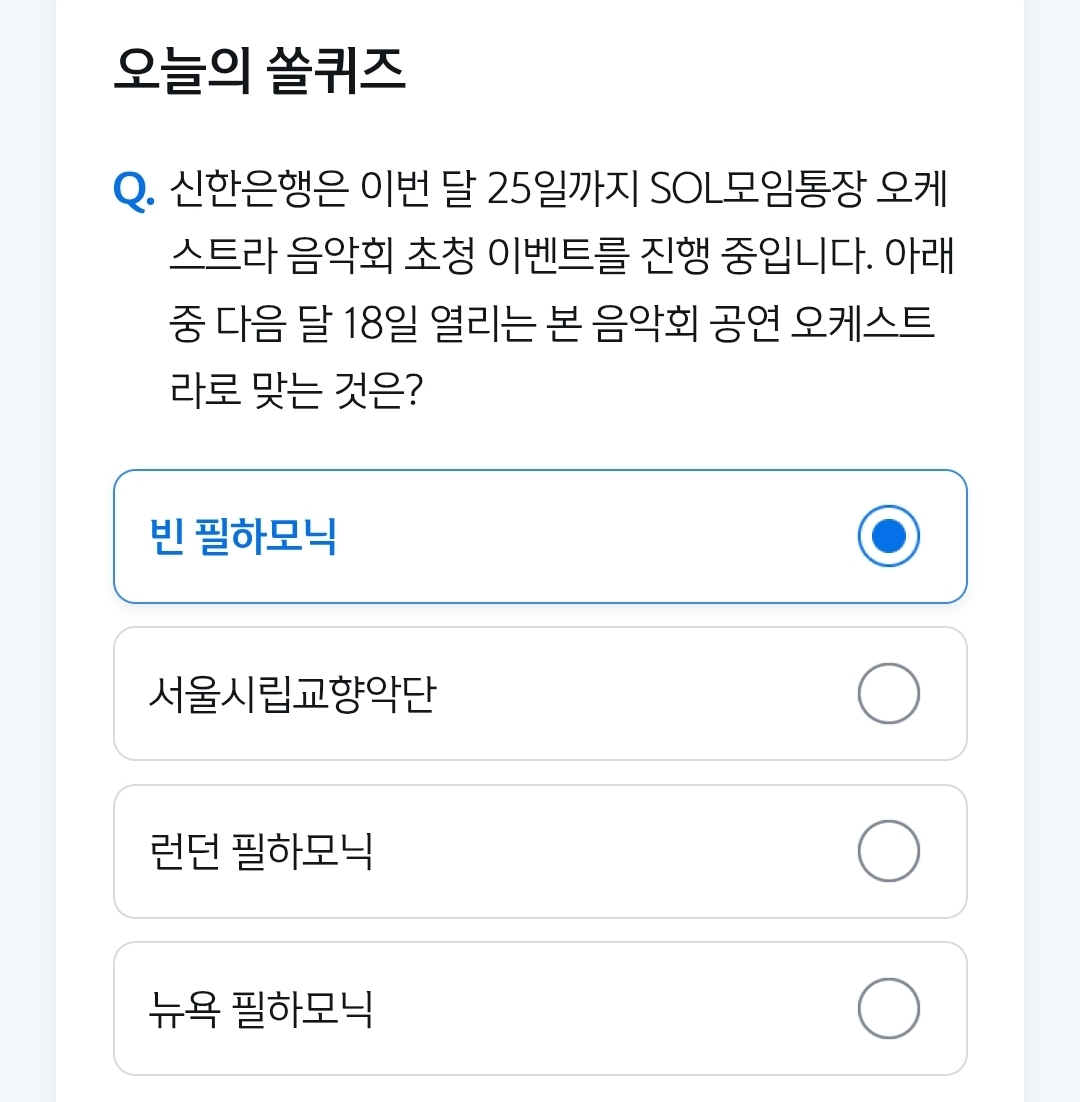Click the empty circle beside 런던 필하모닉

pos(888,851)
